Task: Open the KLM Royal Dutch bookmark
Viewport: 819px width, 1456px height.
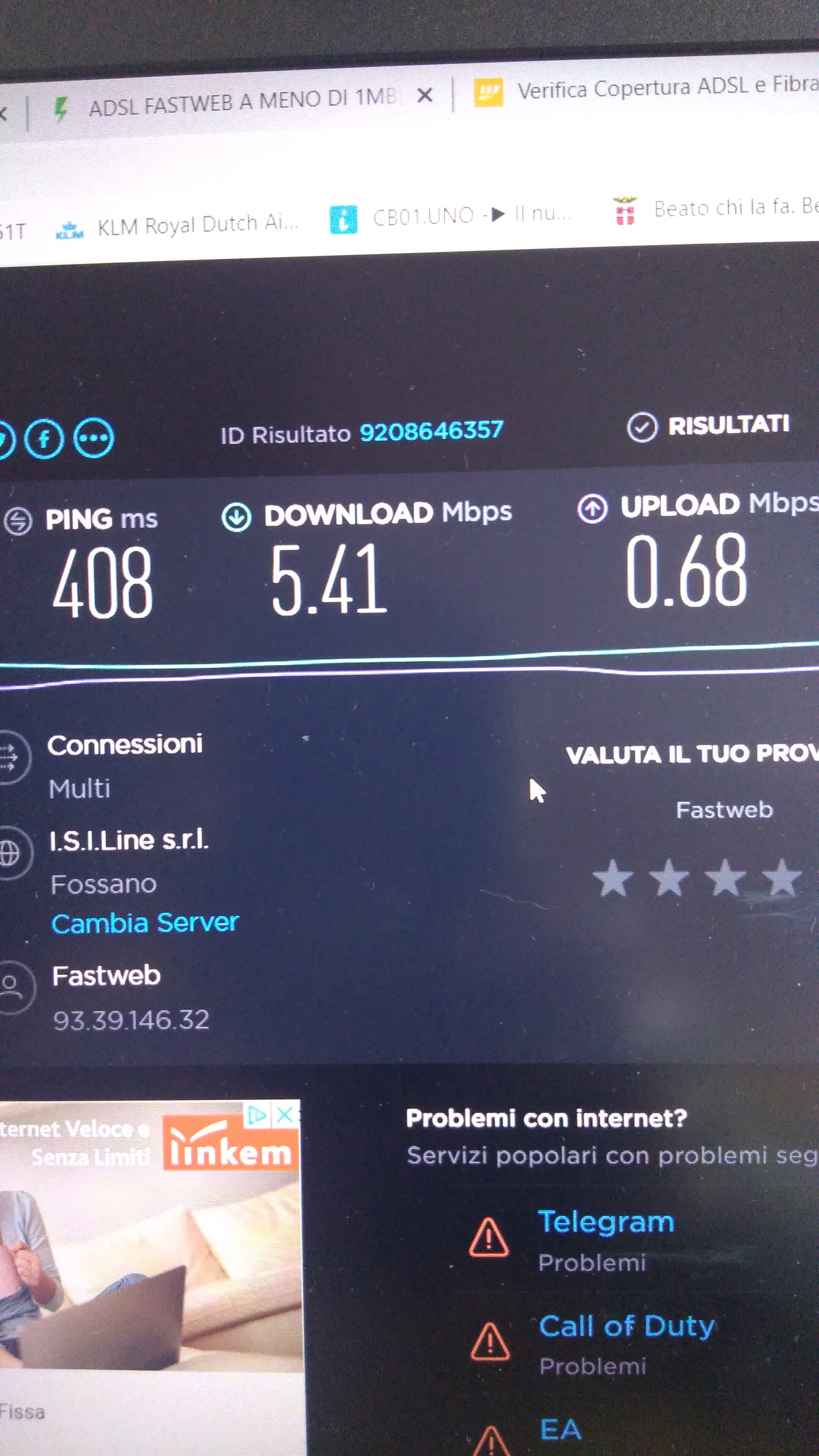Action: click(176, 227)
